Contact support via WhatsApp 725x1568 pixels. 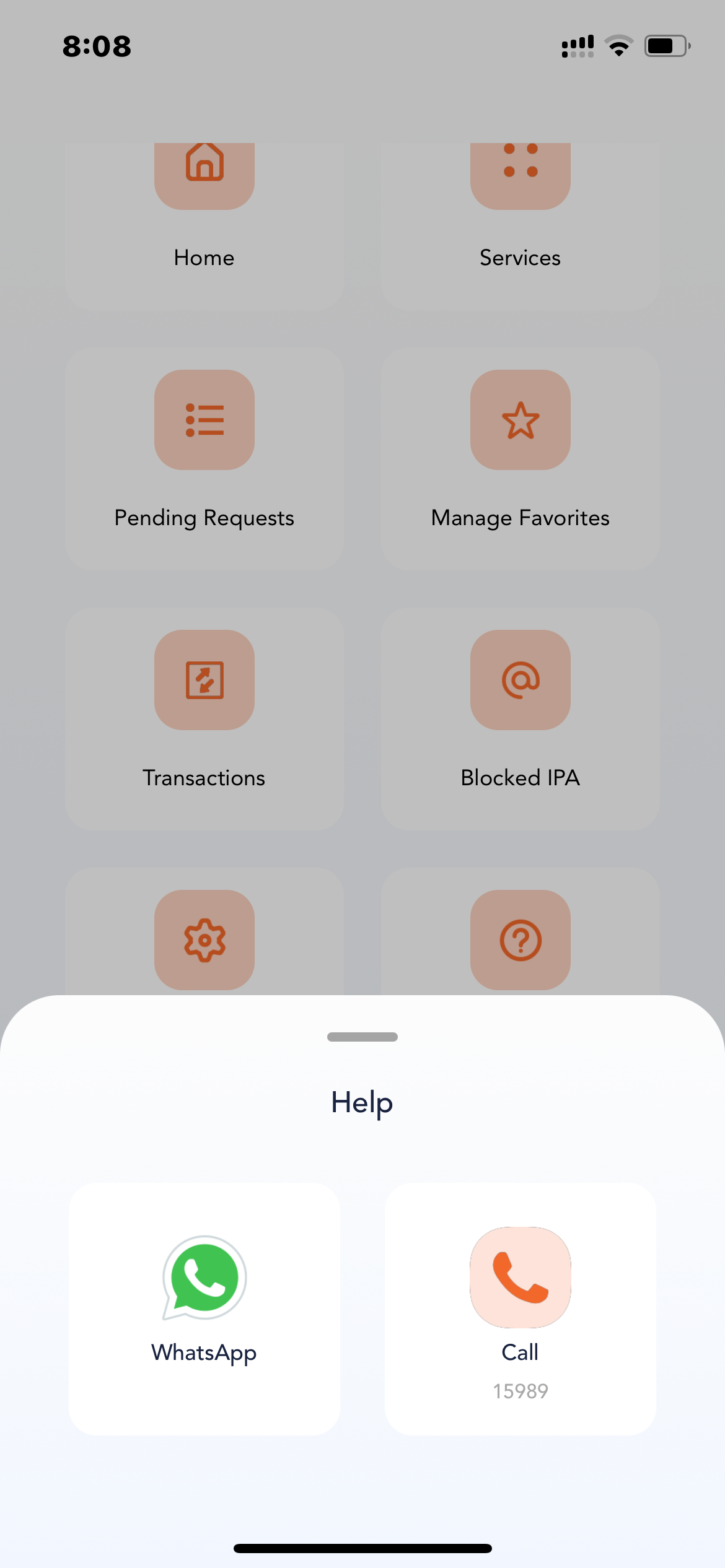point(204,1307)
